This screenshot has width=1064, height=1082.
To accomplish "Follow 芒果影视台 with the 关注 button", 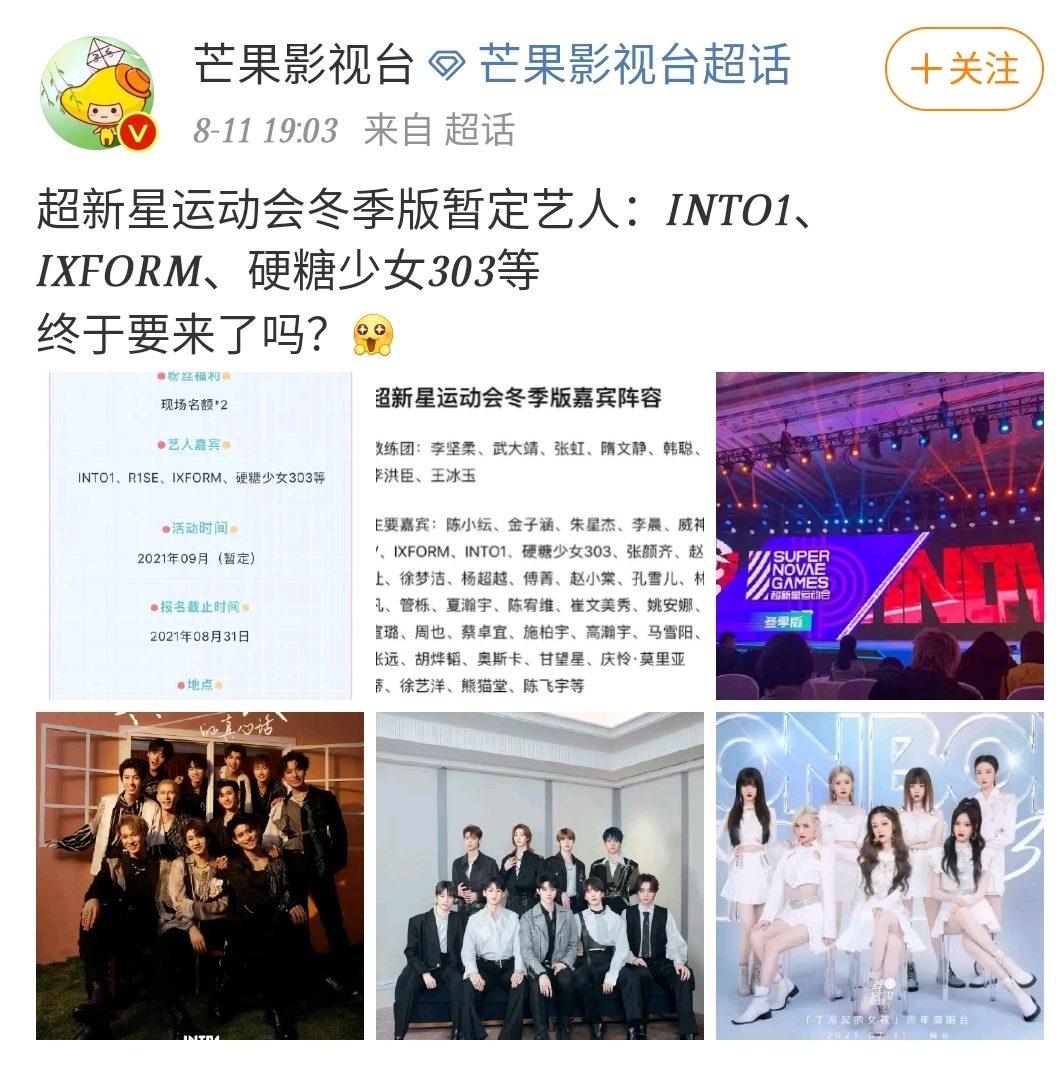I will tap(964, 69).
